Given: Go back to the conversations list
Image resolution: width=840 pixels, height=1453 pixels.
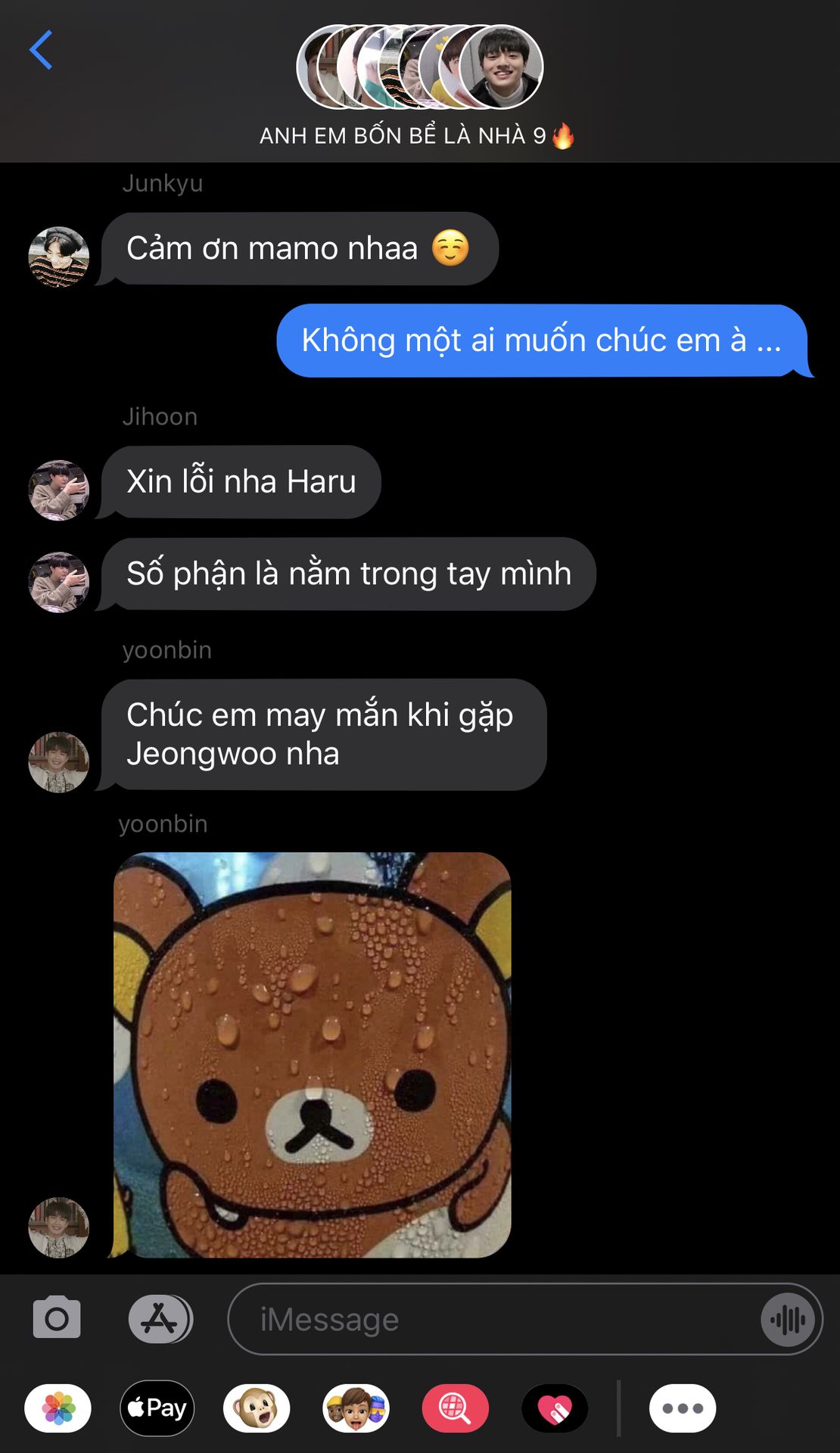Looking at the screenshot, I should 41,50.
